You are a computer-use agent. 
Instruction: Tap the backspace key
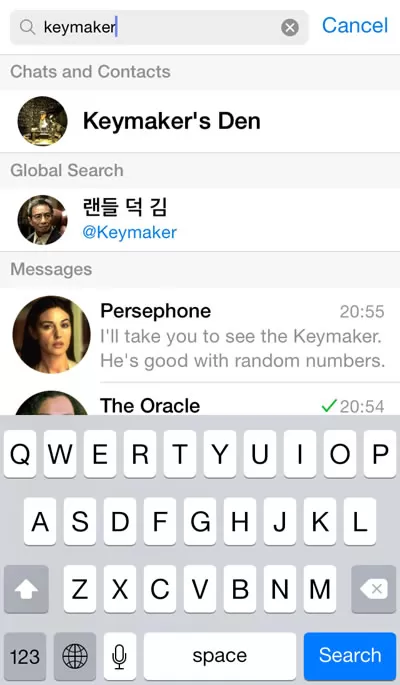373,589
